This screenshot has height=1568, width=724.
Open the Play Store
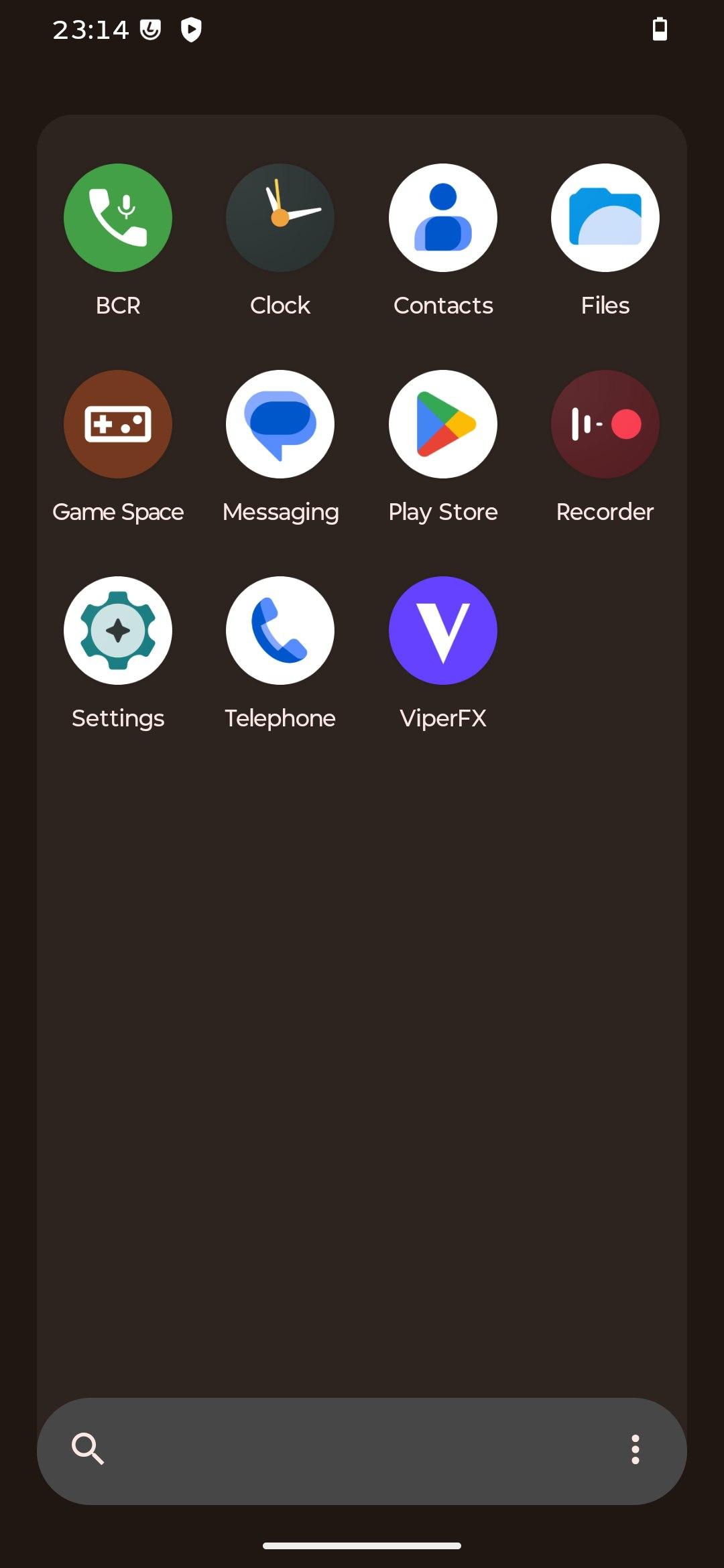point(443,425)
